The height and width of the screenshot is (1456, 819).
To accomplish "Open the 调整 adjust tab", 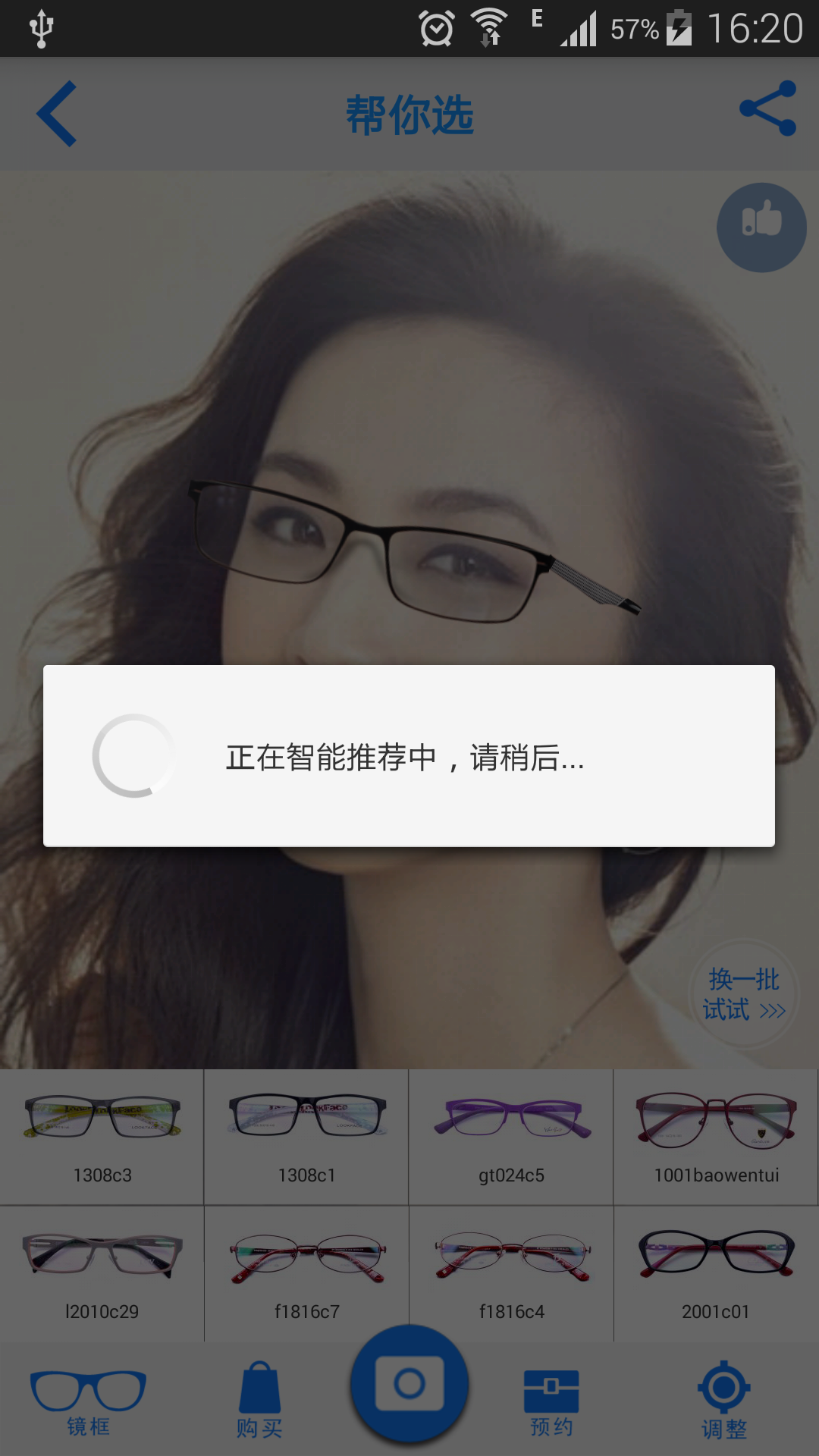I will click(724, 1401).
